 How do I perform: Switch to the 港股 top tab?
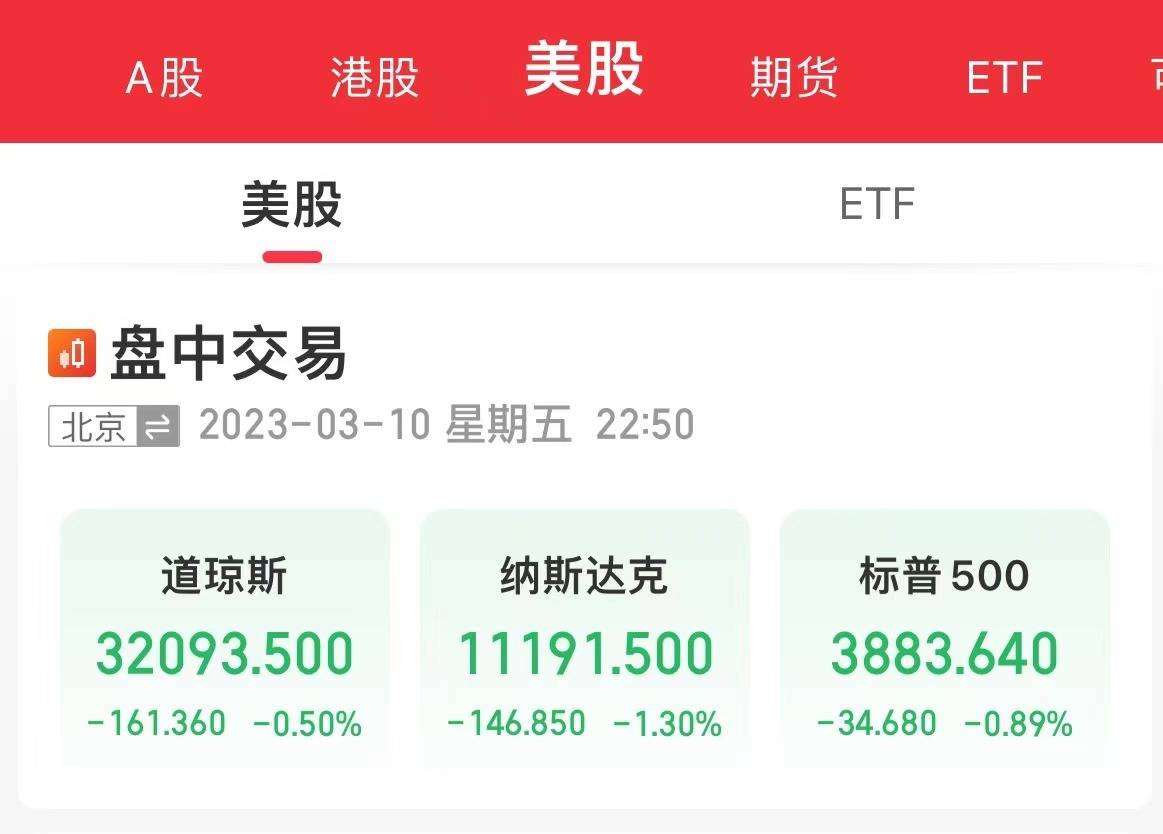click(374, 78)
